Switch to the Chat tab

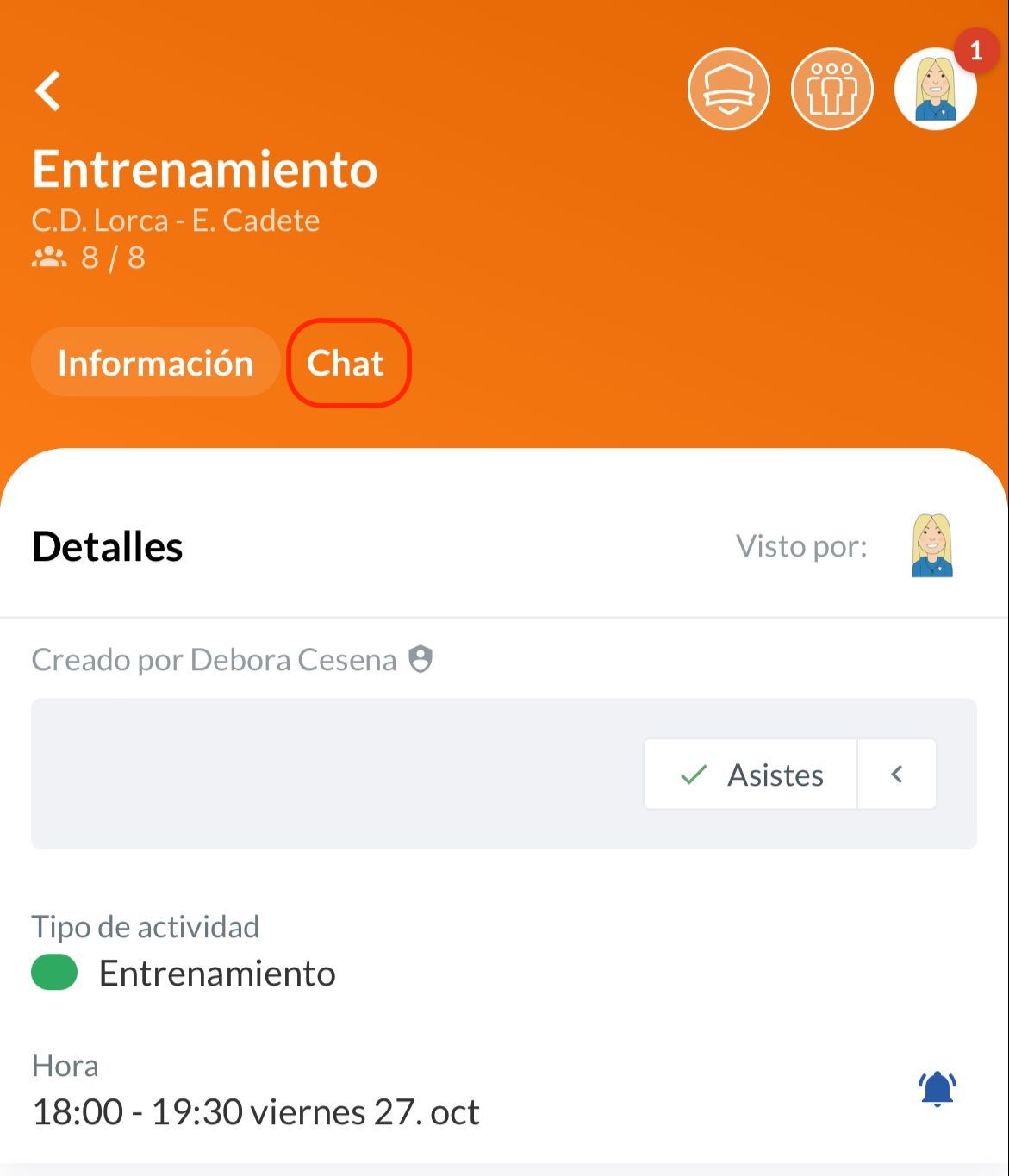(346, 363)
